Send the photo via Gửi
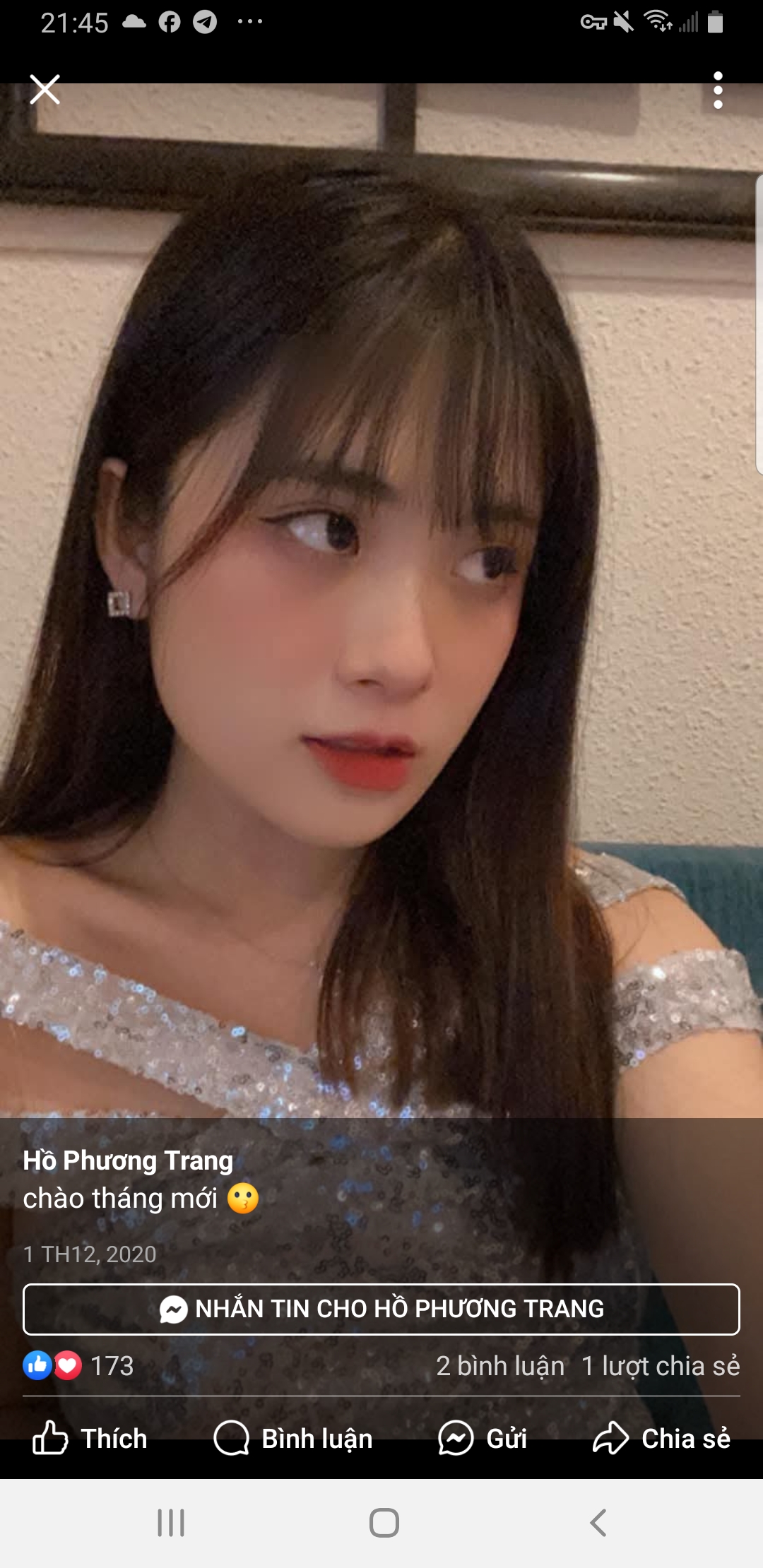Screen dimensions: 763x1568 pyautogui.click(x=483, y=1438)
